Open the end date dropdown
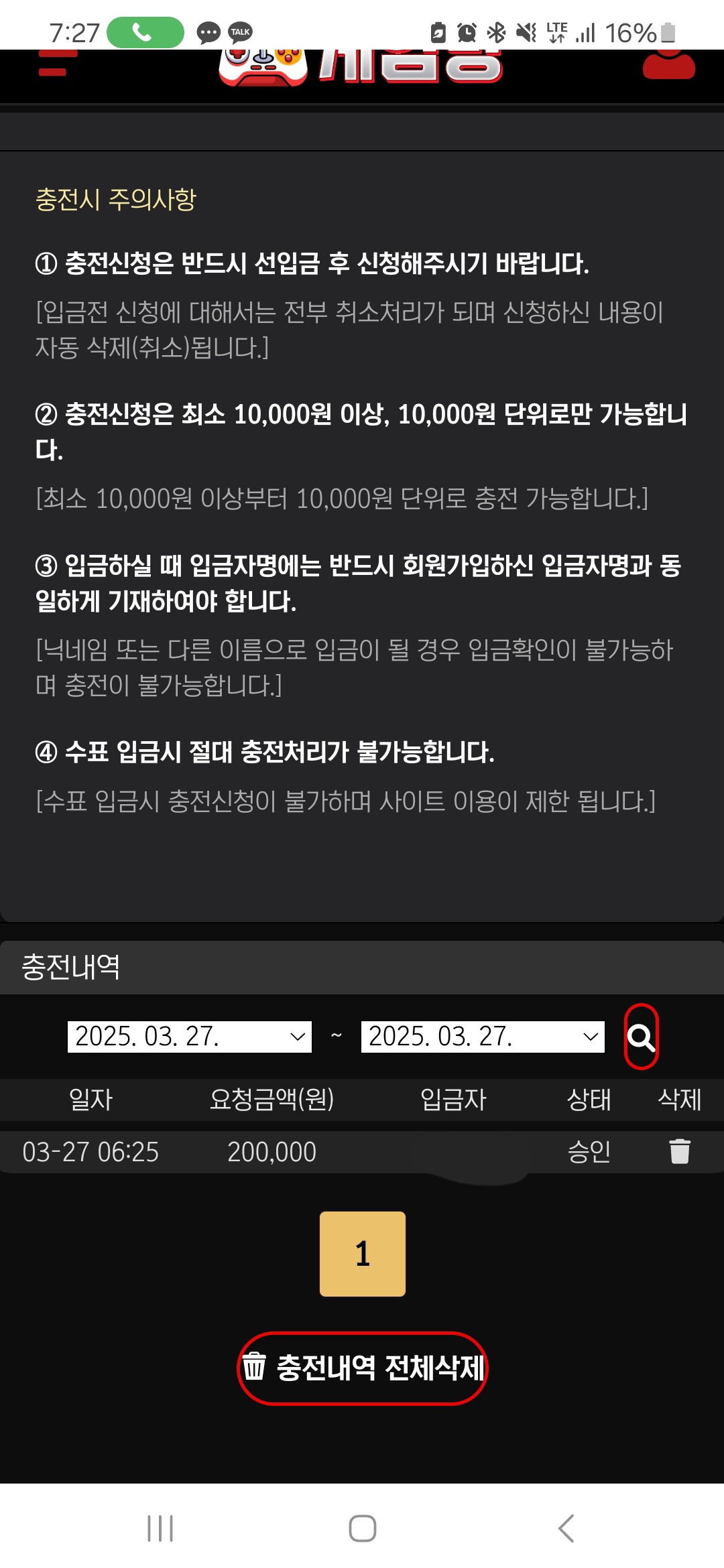This screenshot has height=1568, width=724. point(483,1037)
